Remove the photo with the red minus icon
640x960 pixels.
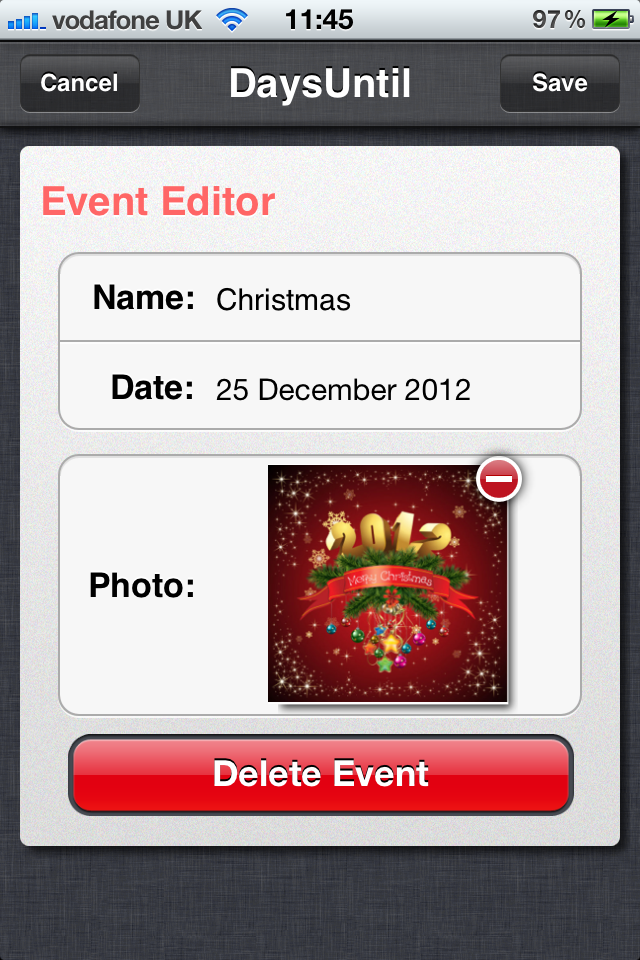[x=499, y=480]
